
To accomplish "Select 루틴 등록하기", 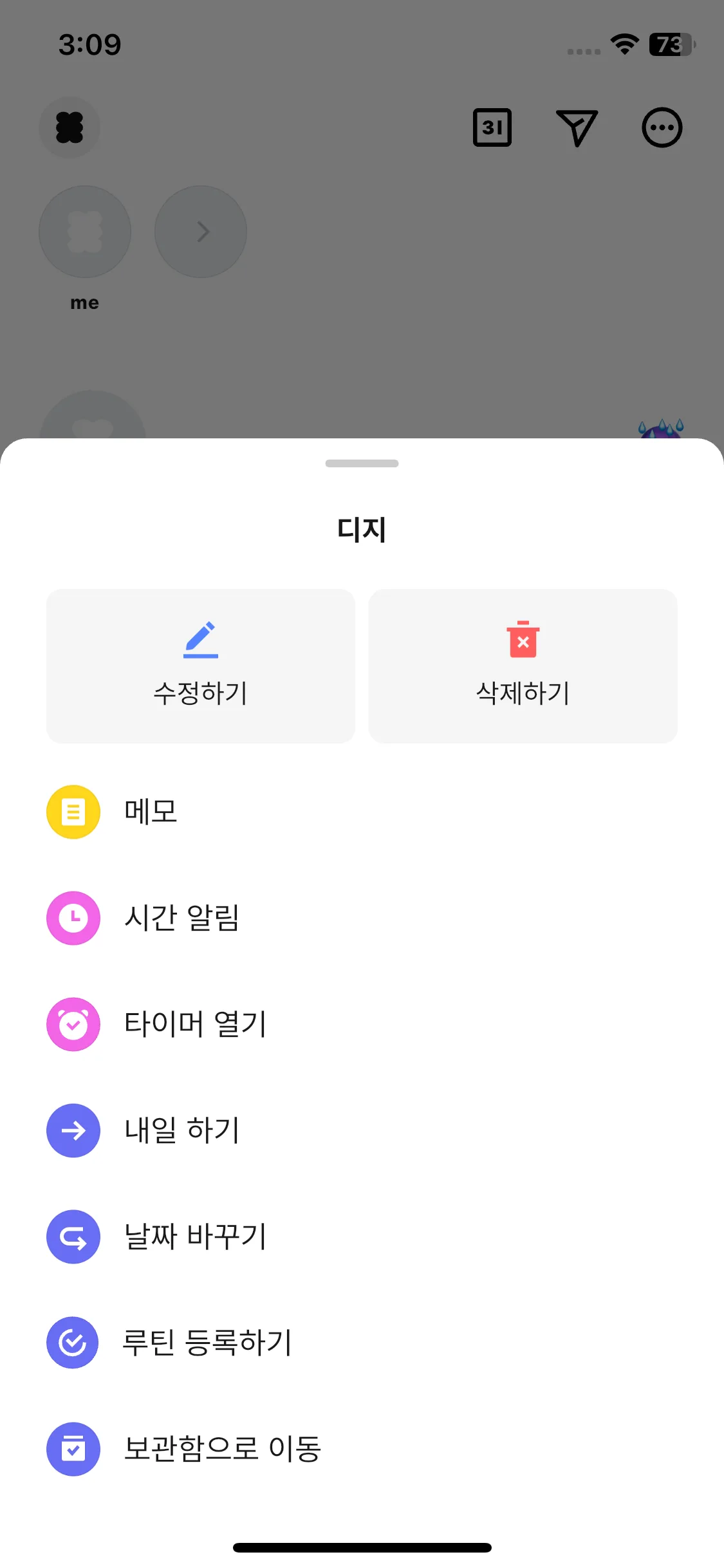I will click(x=207, y=1343).
